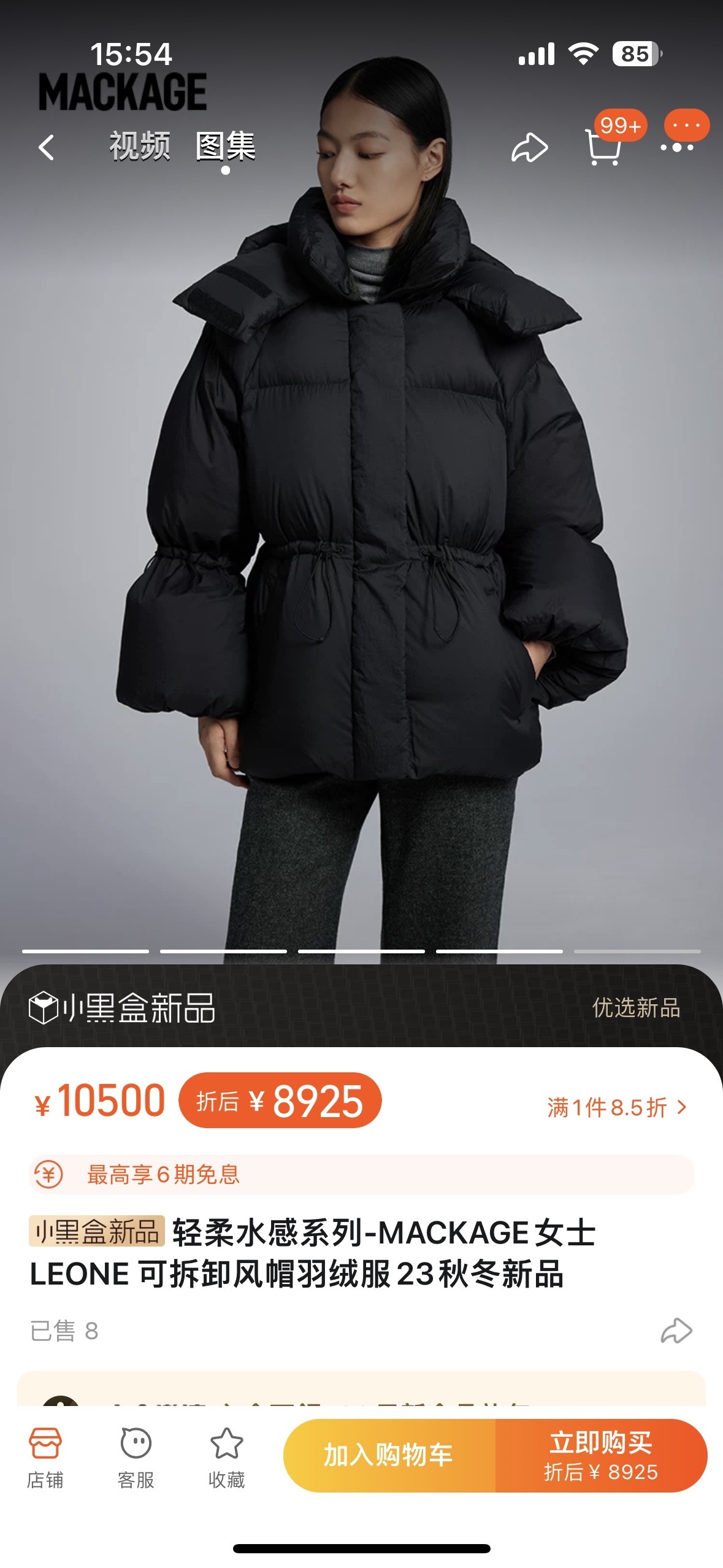The width and height of the screenshot is (723, 1568).
Task: Contact 客服 customer service
Action: (136, 1456)
